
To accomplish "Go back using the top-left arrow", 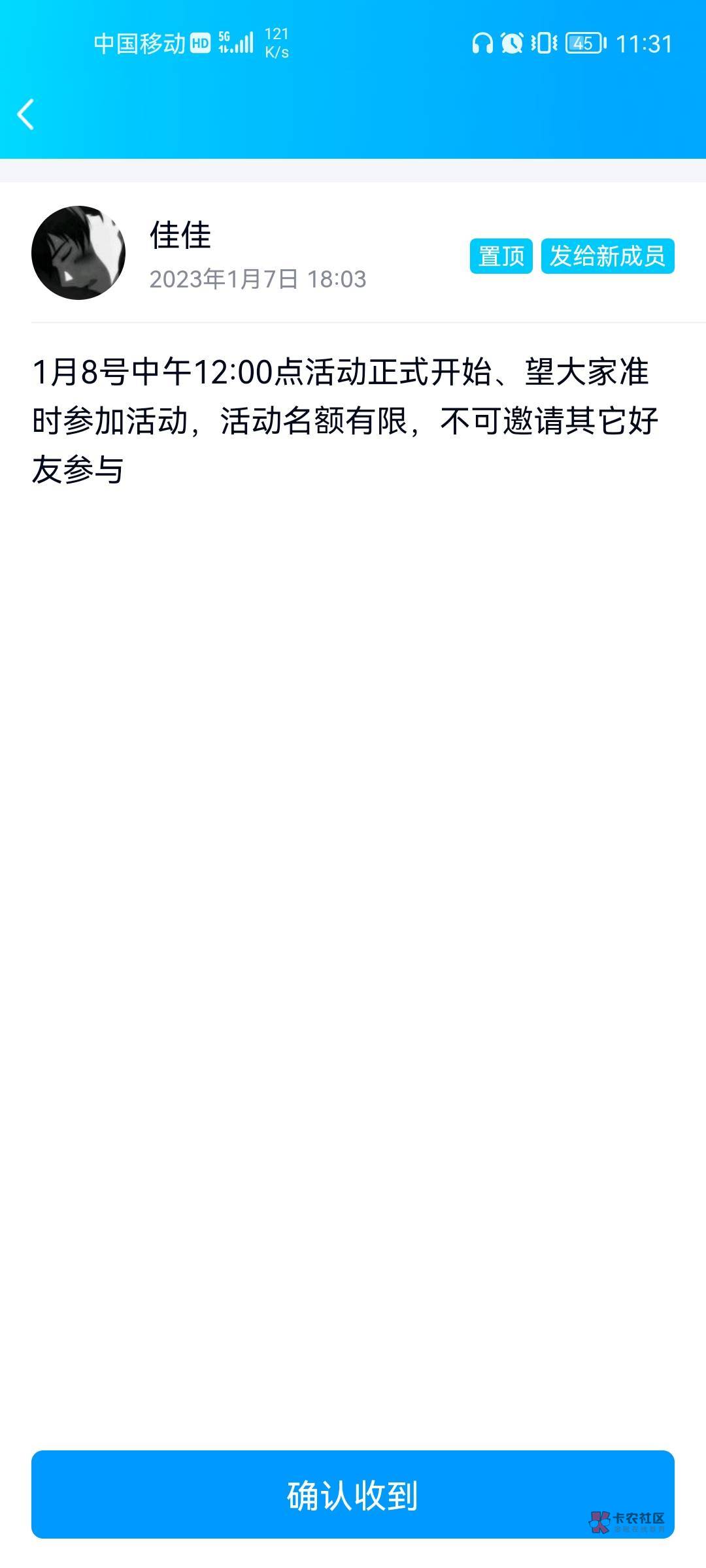I will coord(26,114).
